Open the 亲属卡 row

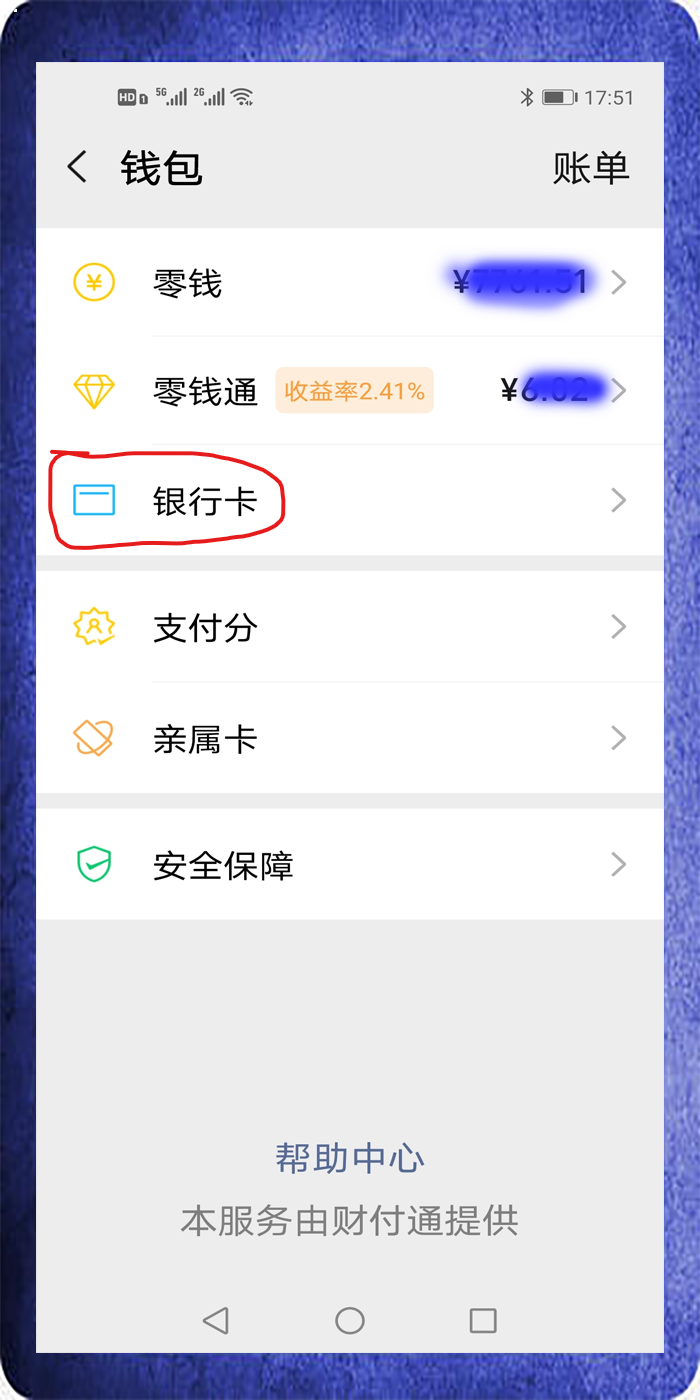click(x=350, y=739)
